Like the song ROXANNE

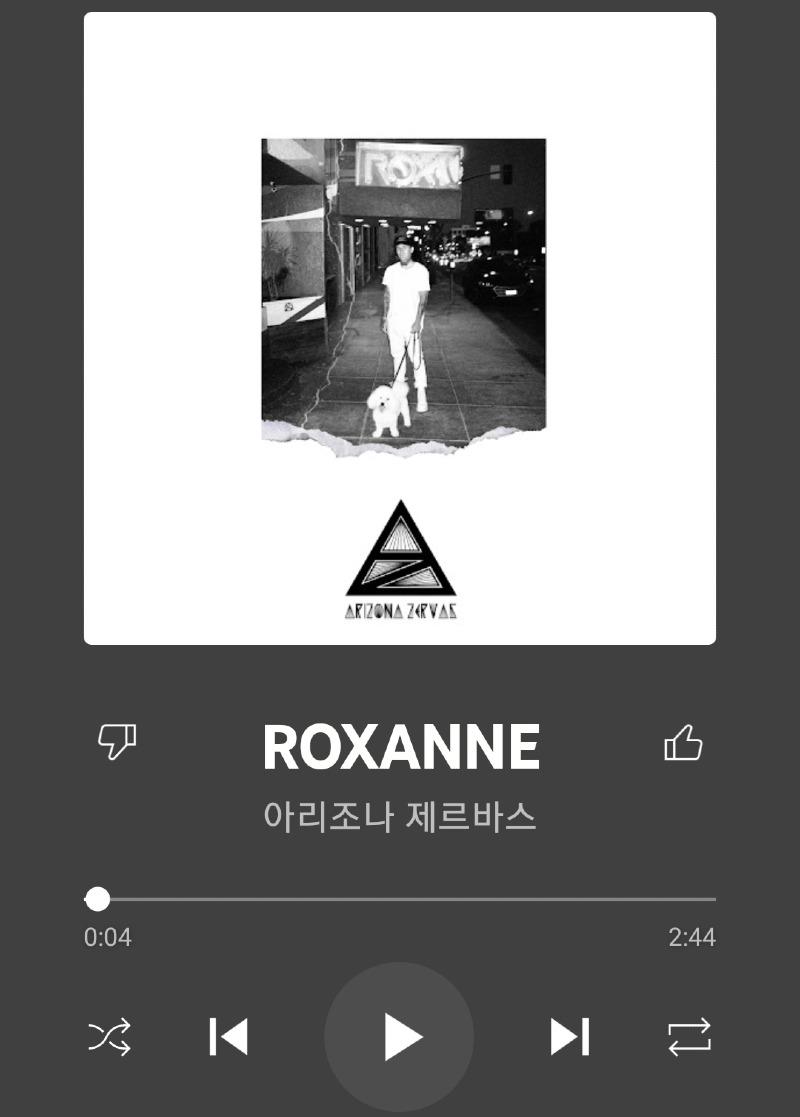pyautogui.click(x=683, y=744)
